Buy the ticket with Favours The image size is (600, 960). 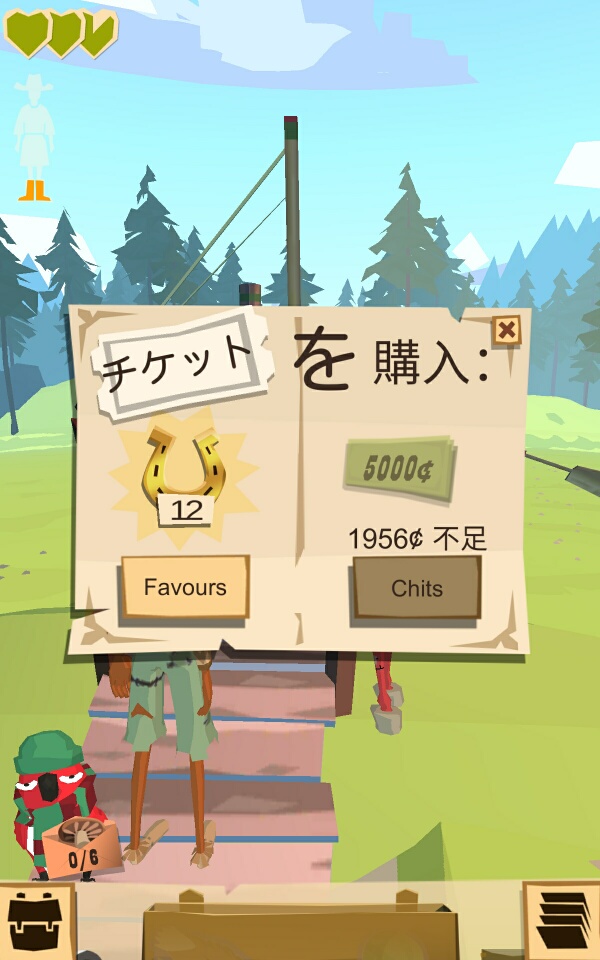click(x=185, y=587)
